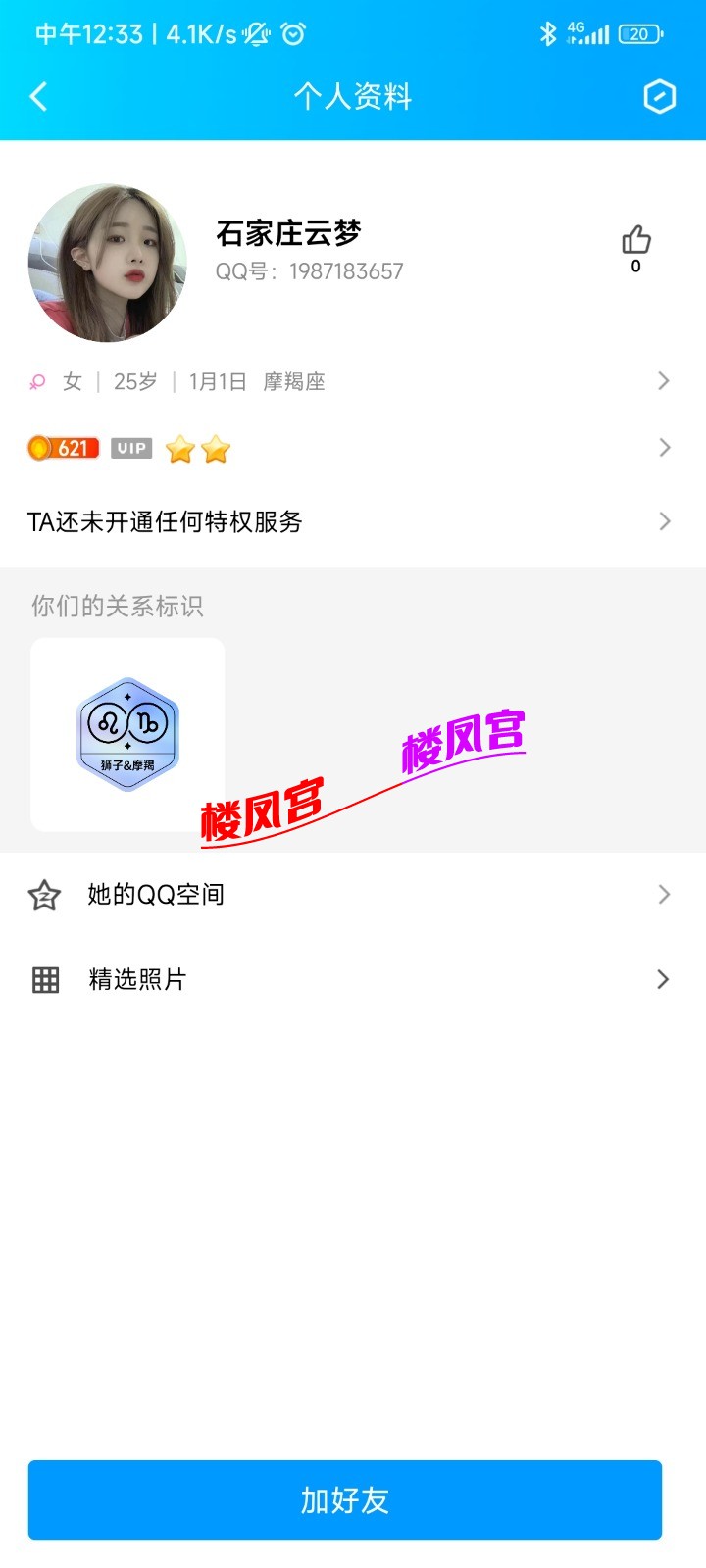Tap the Bluetooth icon in status bar

click(545, 32)
